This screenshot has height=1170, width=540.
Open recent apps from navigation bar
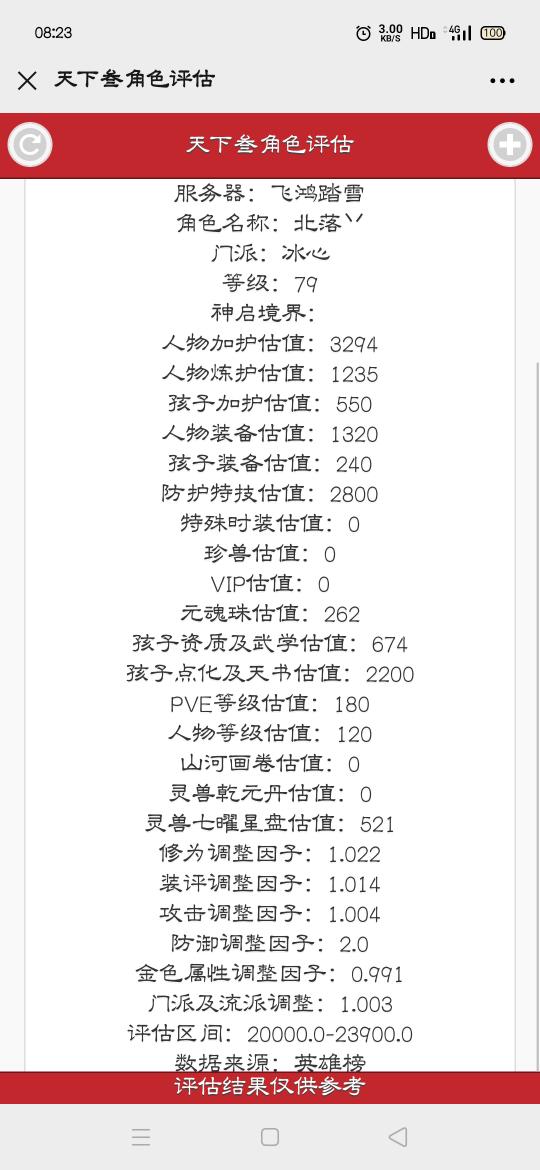point(141,1136)
